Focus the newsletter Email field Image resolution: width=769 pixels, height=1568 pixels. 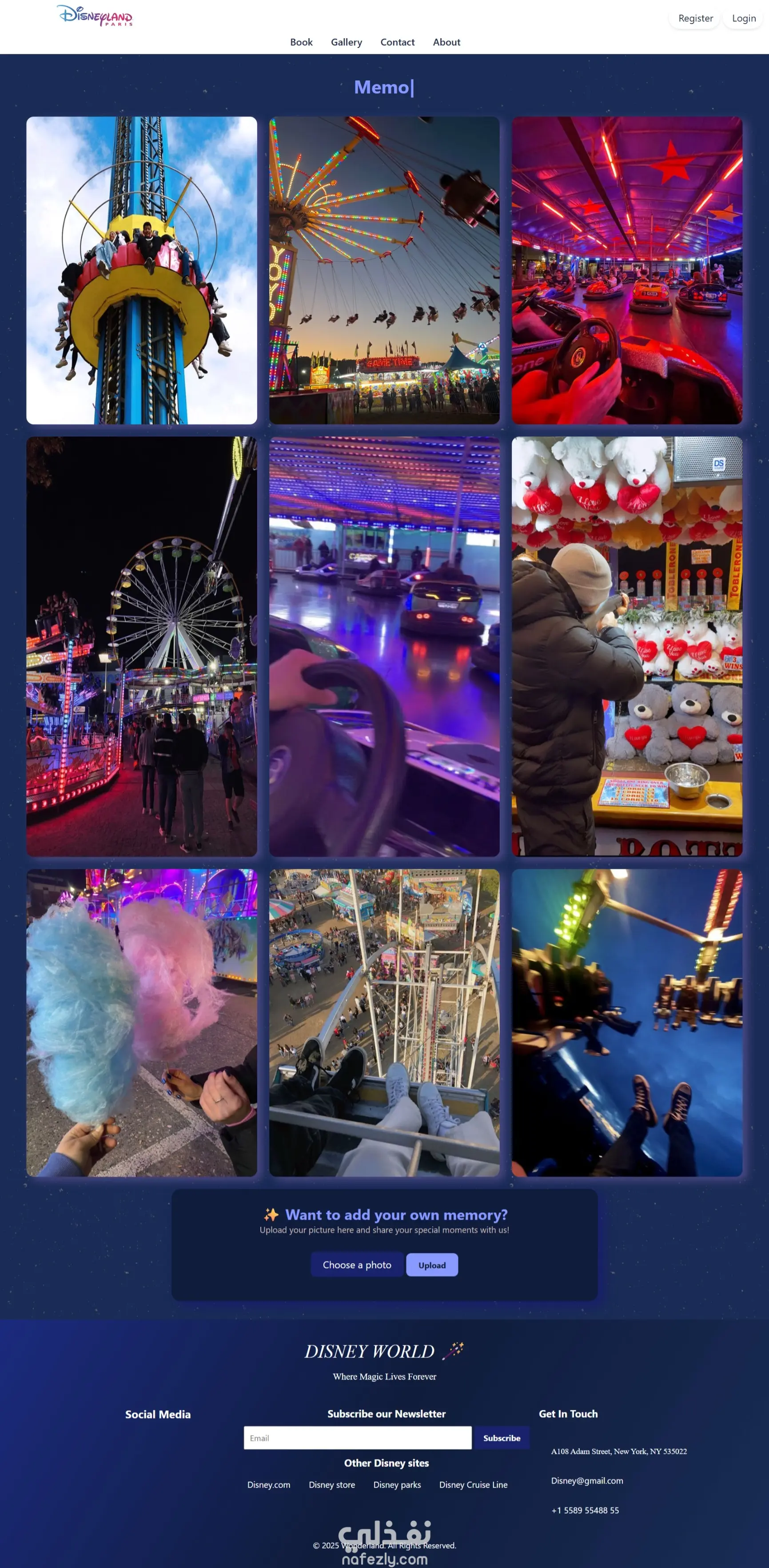point(357,1438)
